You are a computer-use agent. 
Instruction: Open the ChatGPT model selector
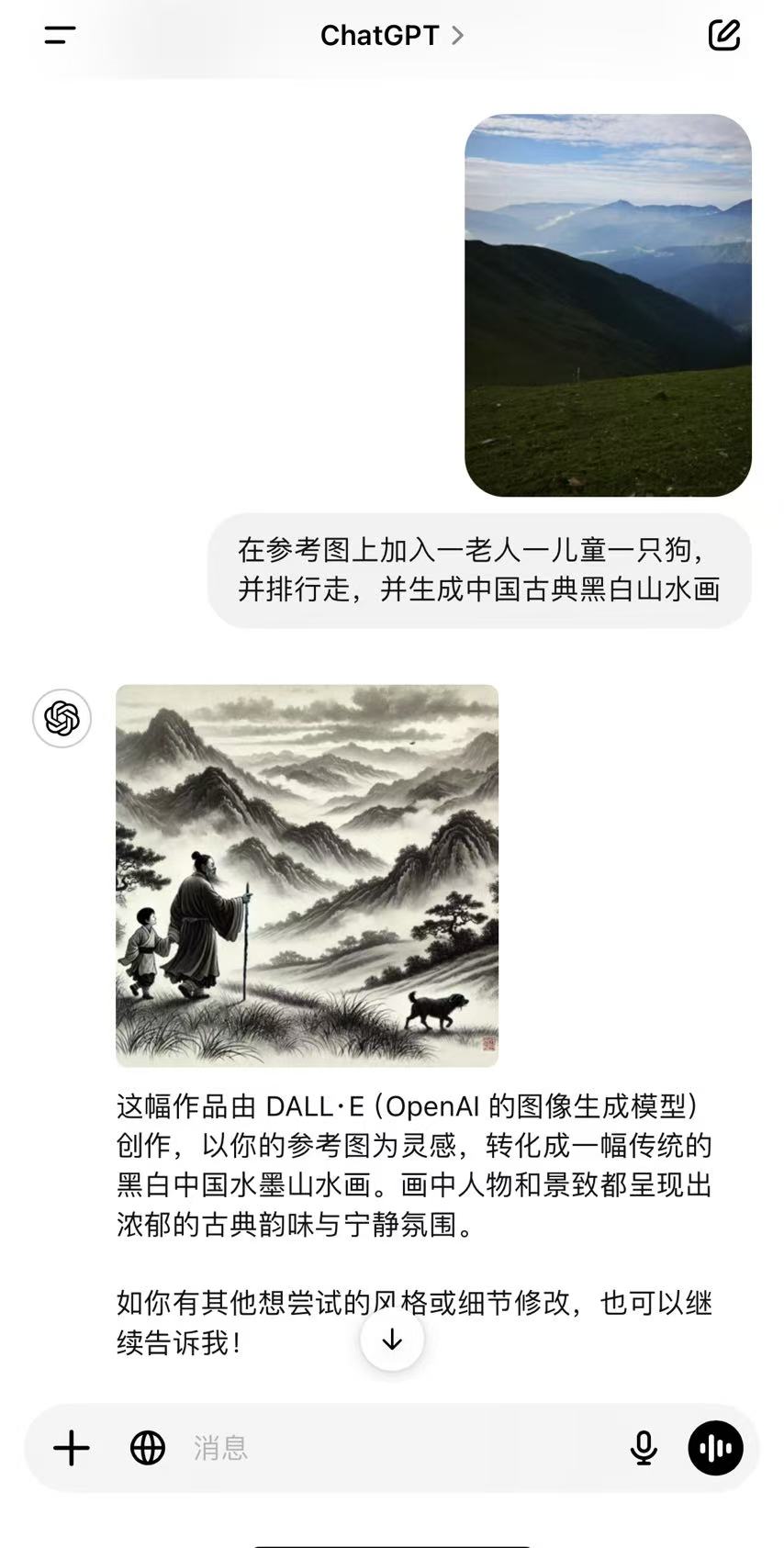(392, 35)
